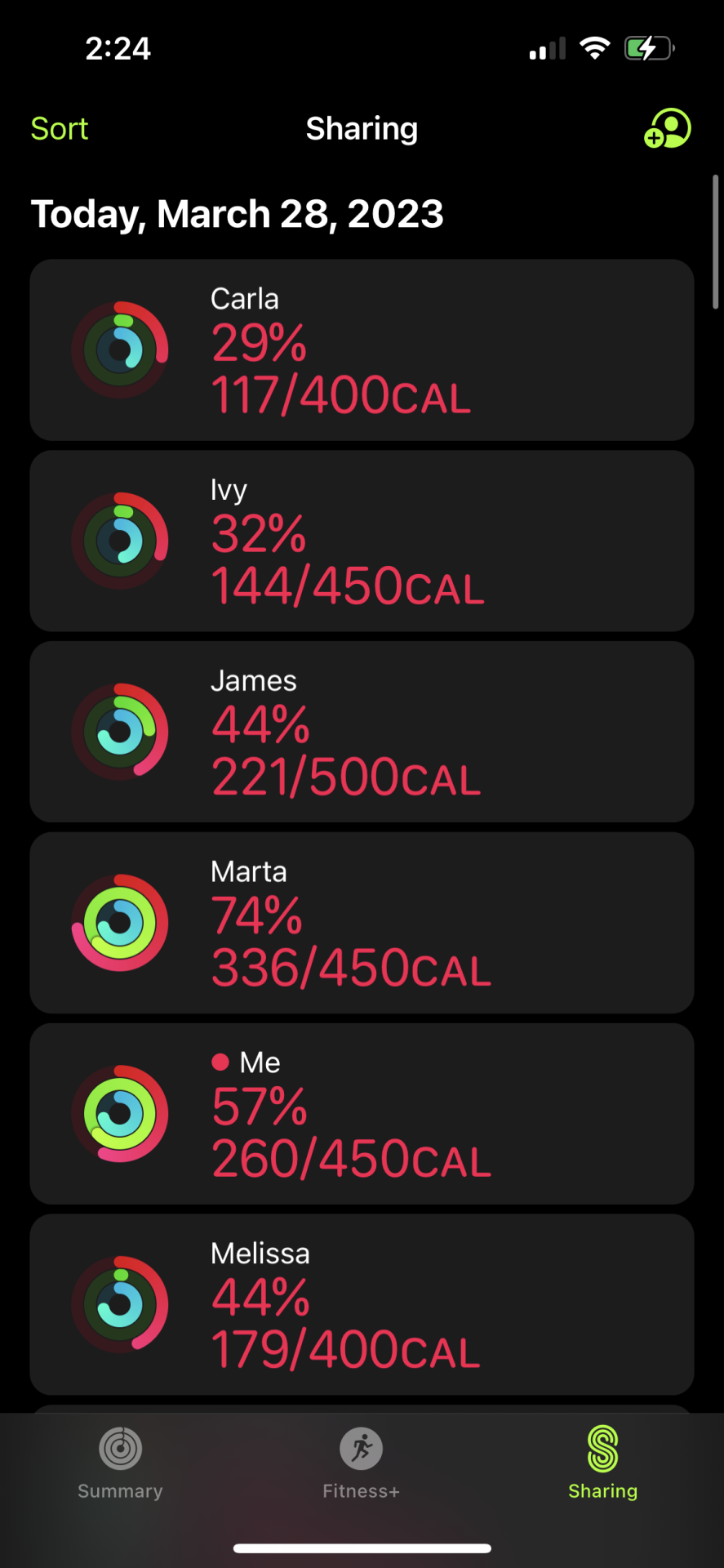Tap the Sort button
Screen dimensions: 724x1568
tap(59, 129)
